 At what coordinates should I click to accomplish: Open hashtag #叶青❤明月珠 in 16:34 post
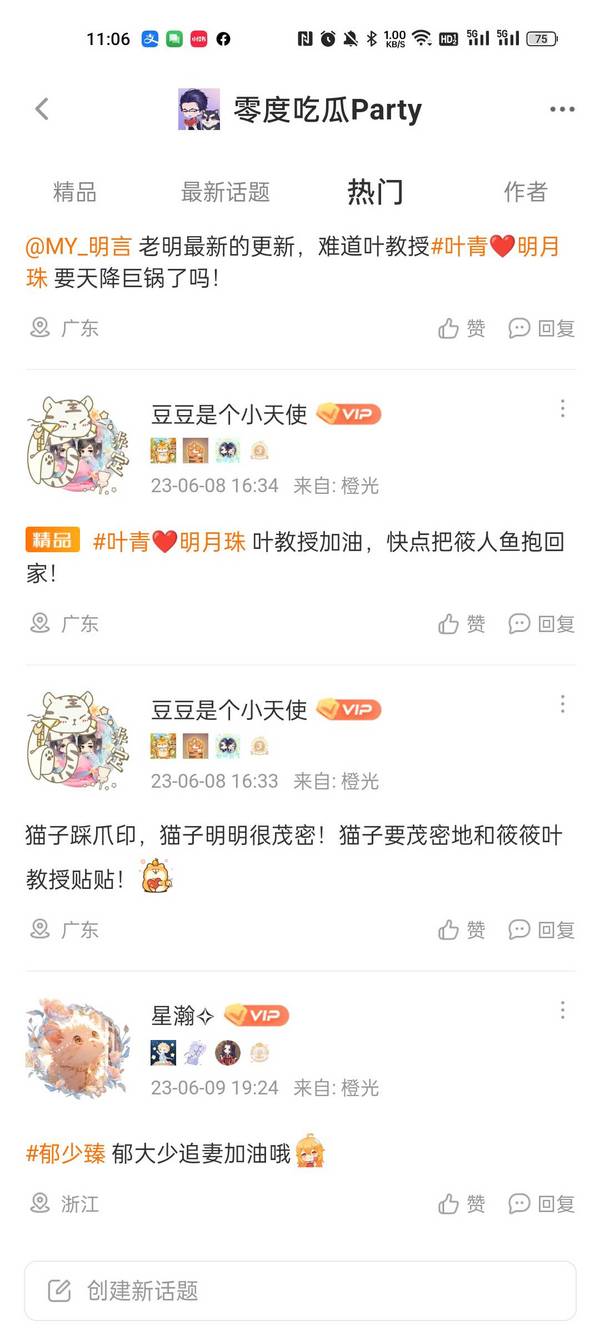point(169,542)
